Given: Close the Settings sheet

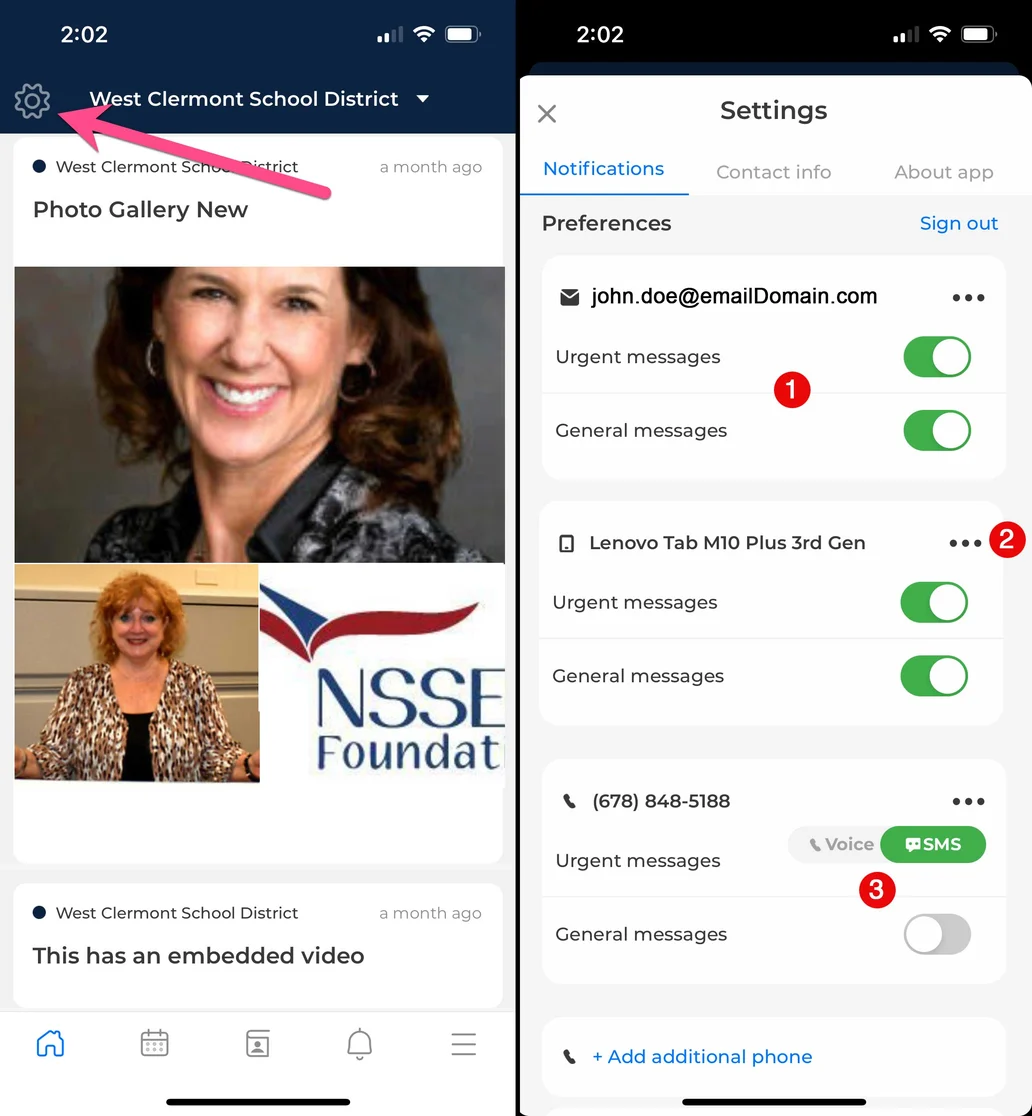Looking at the screenshot, I should [x=547, y=114].
